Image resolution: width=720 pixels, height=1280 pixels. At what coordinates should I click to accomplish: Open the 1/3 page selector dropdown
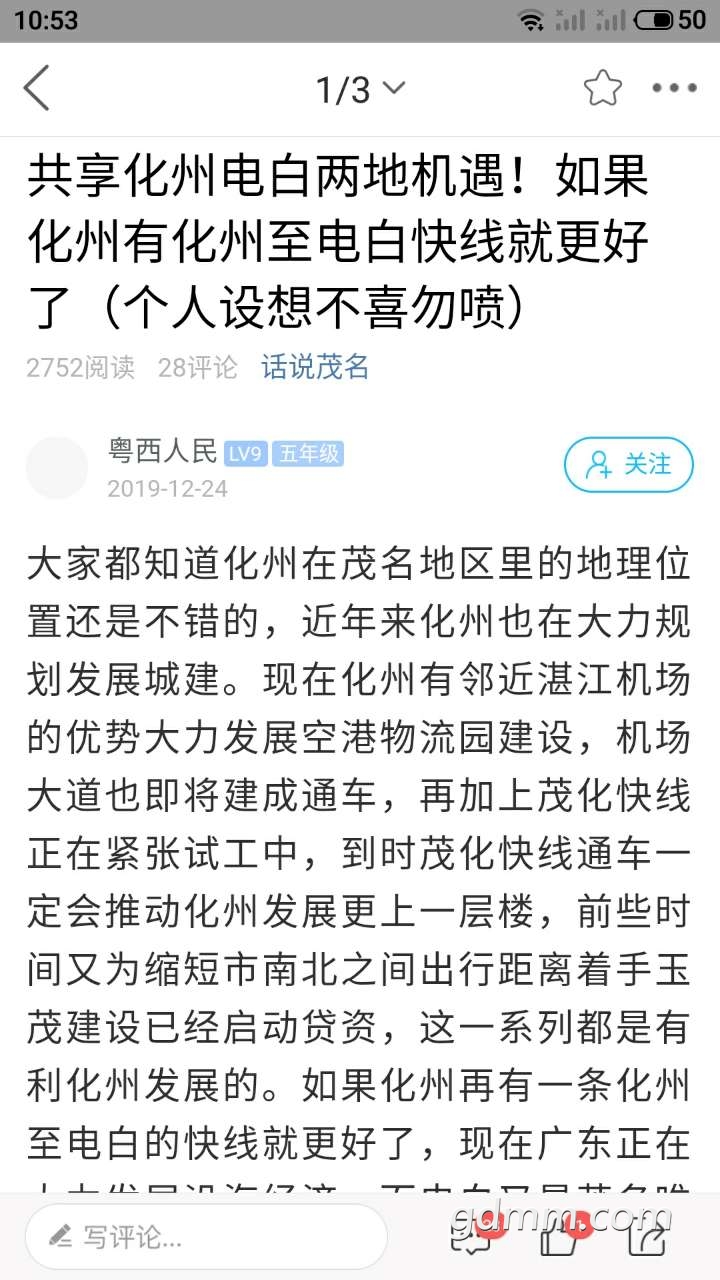(x=360, y=90)
